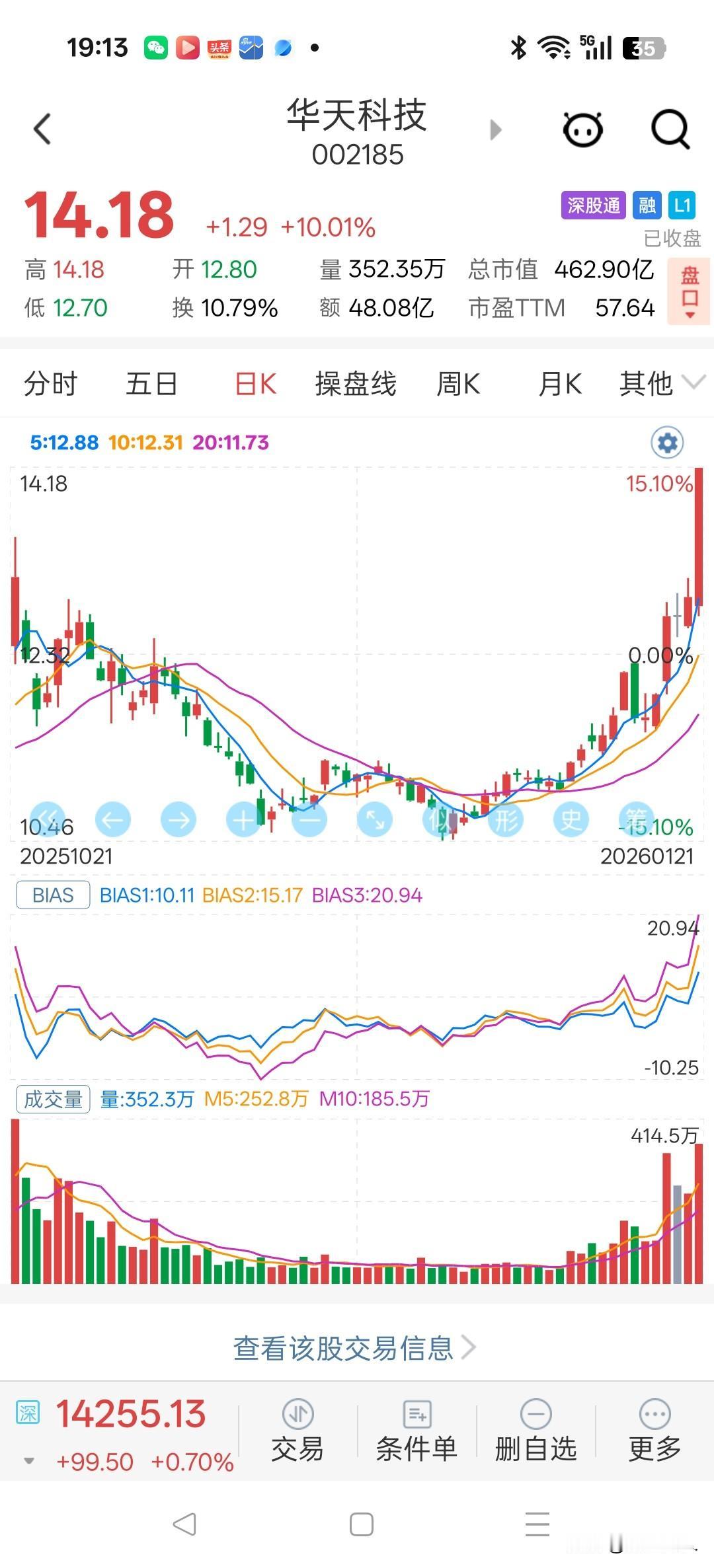Change the BIAS indicator selector
The width and height of the screenshot is (714, 1568).
pyautogui.click(x=53, y=895)
